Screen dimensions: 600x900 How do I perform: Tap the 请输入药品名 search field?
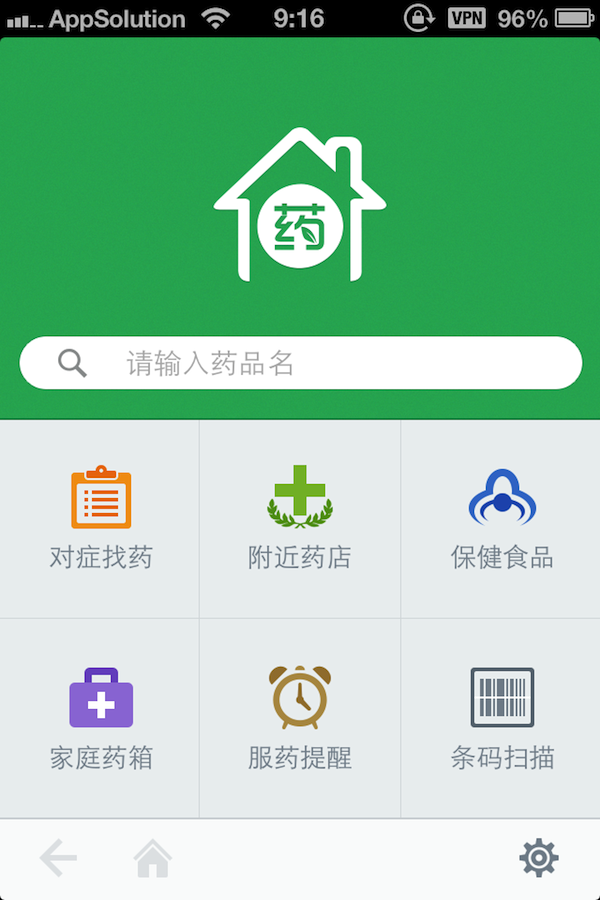tap(300, 363)
